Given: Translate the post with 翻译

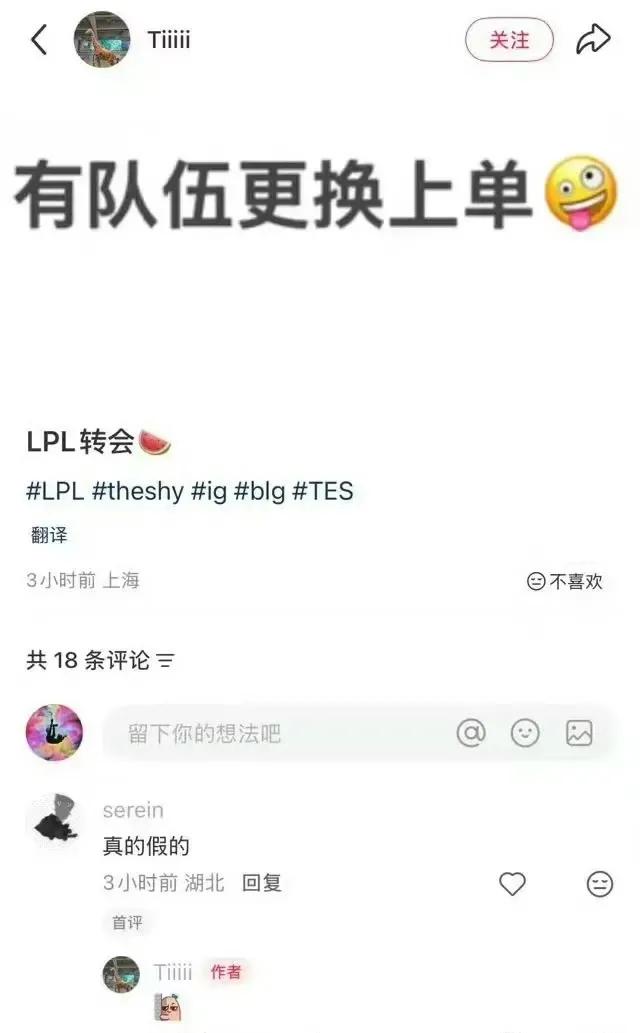Looking at the screenshot, I should (49, 534).
